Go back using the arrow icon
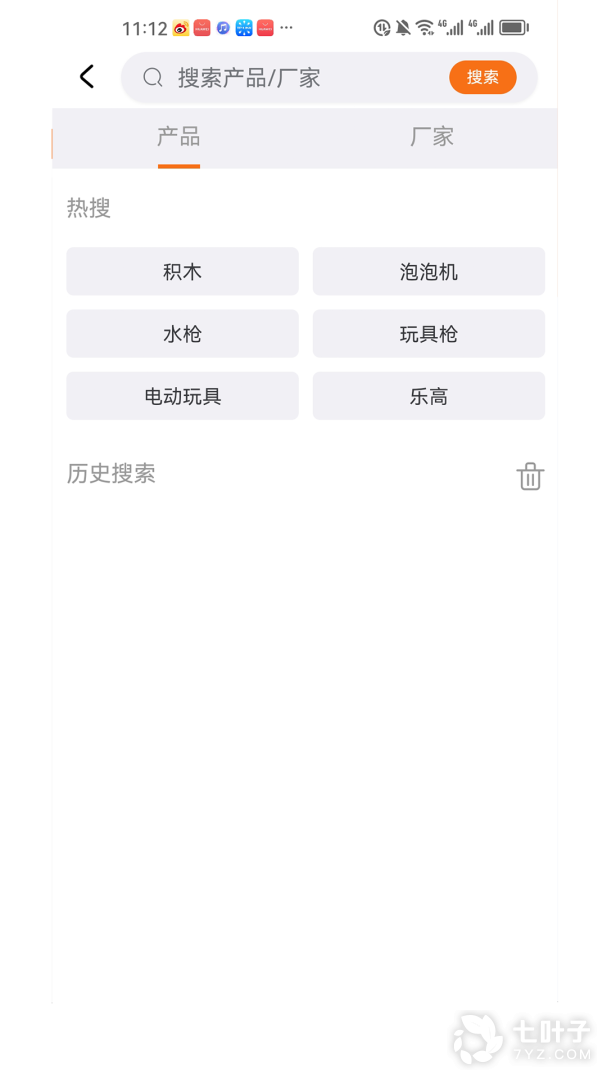Viewport: 607px width, 1080px height. pos(87,77)
